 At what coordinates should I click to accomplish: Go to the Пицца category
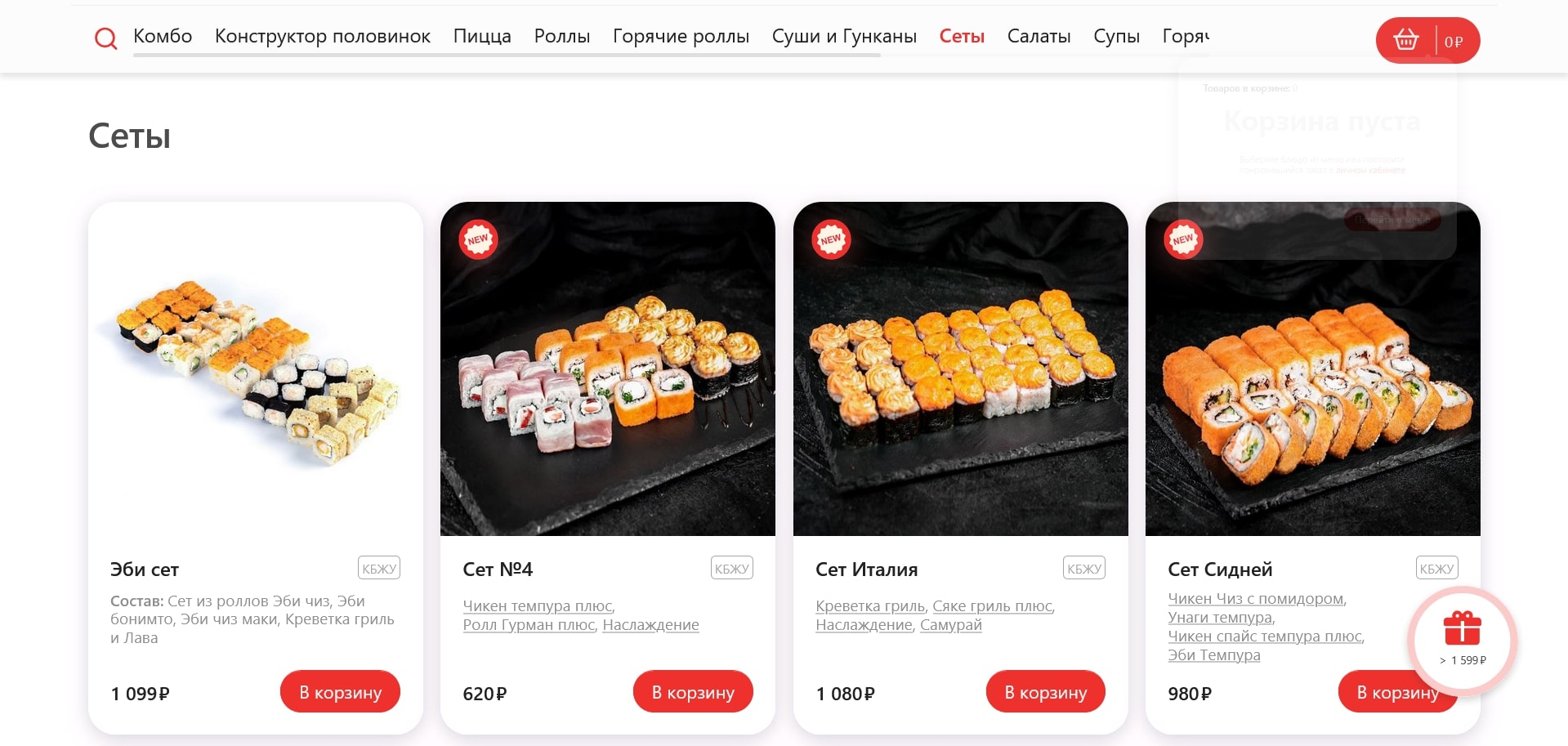click(482, 36)
